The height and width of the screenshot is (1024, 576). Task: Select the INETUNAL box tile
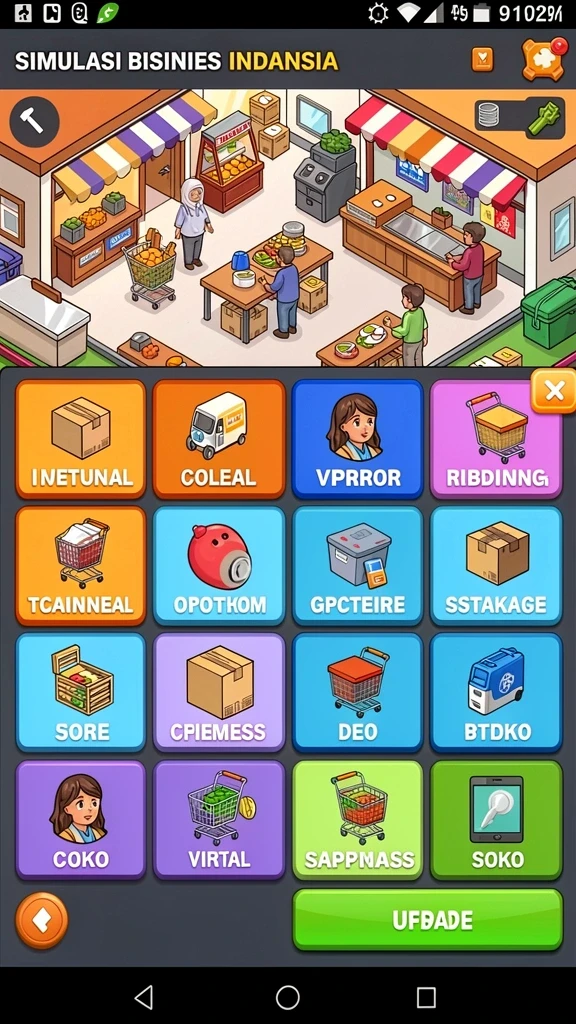81,439
